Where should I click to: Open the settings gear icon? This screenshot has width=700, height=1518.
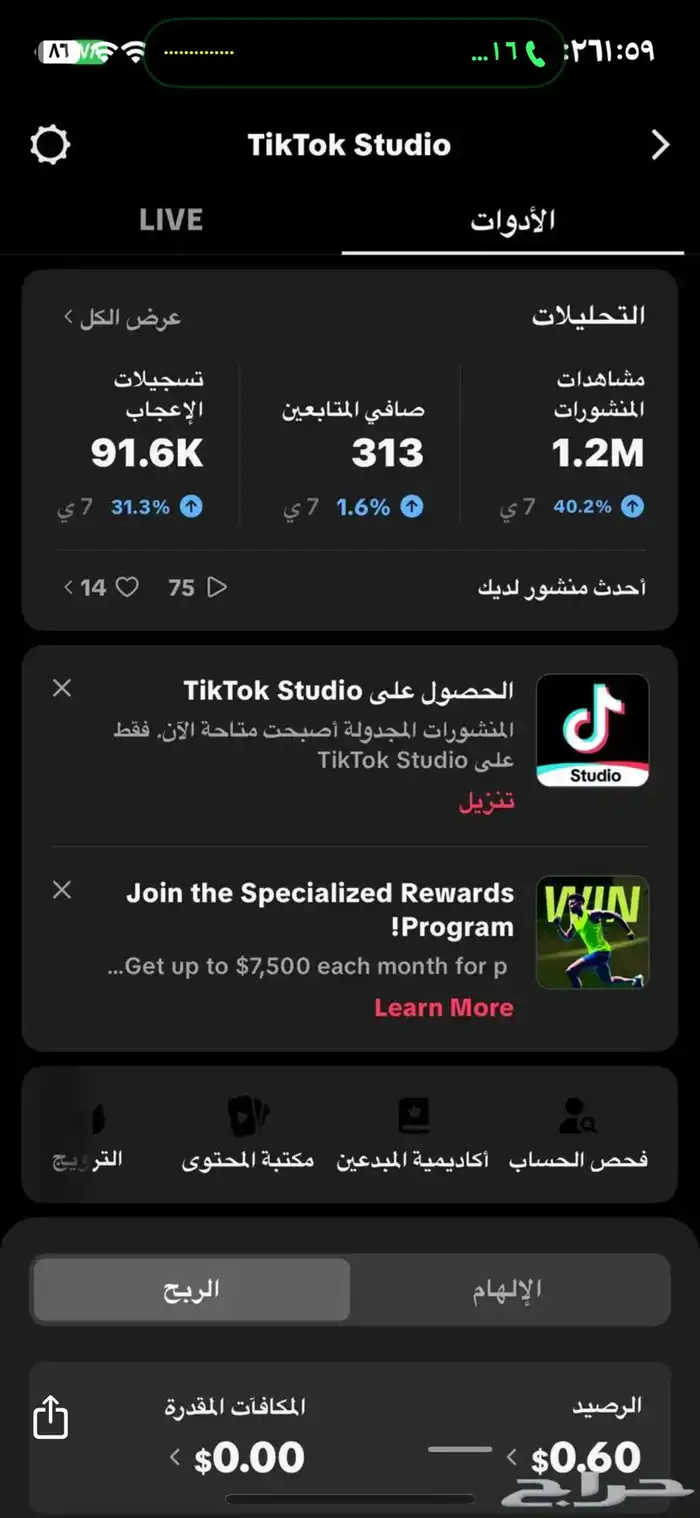(x=50, y=146)
